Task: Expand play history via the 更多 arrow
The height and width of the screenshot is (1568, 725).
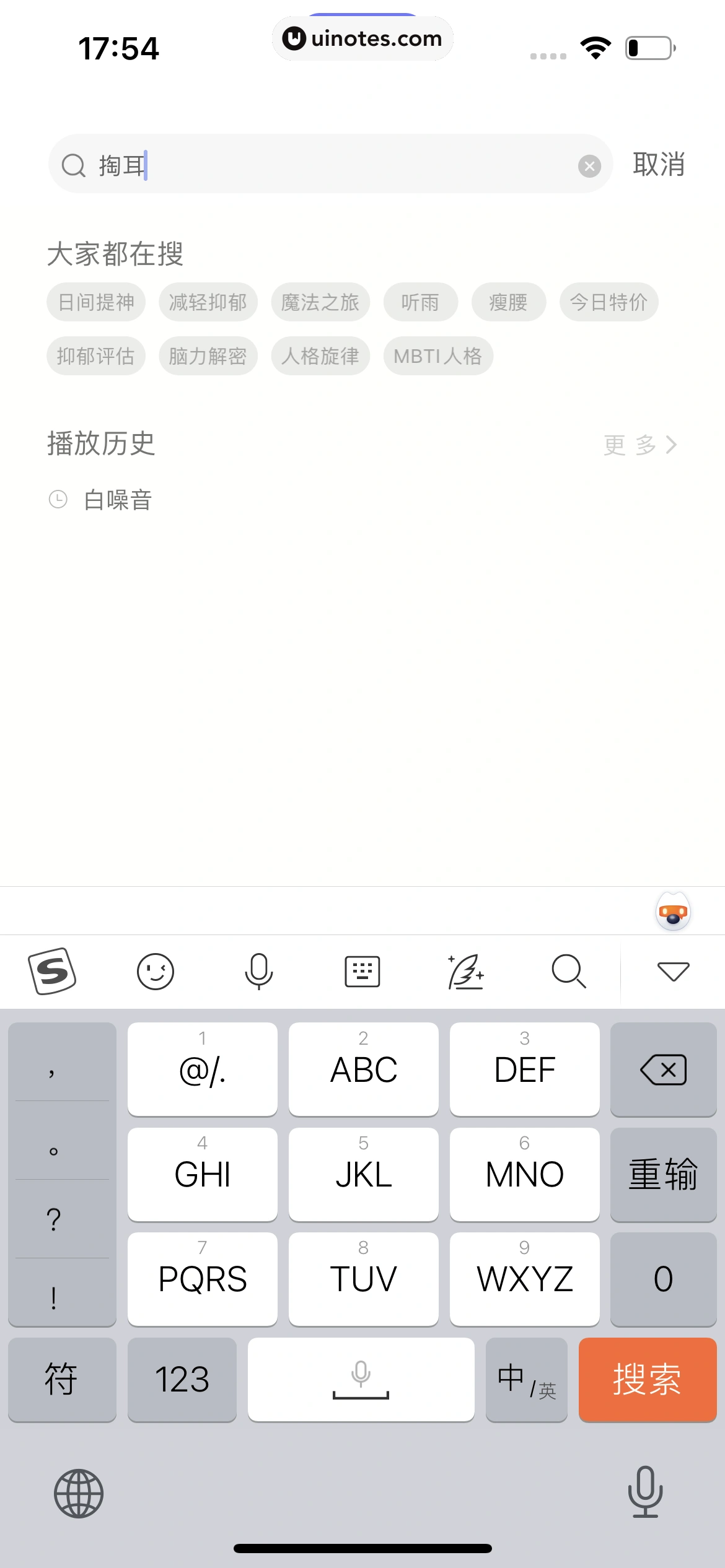Action: (x=639, y=444)
